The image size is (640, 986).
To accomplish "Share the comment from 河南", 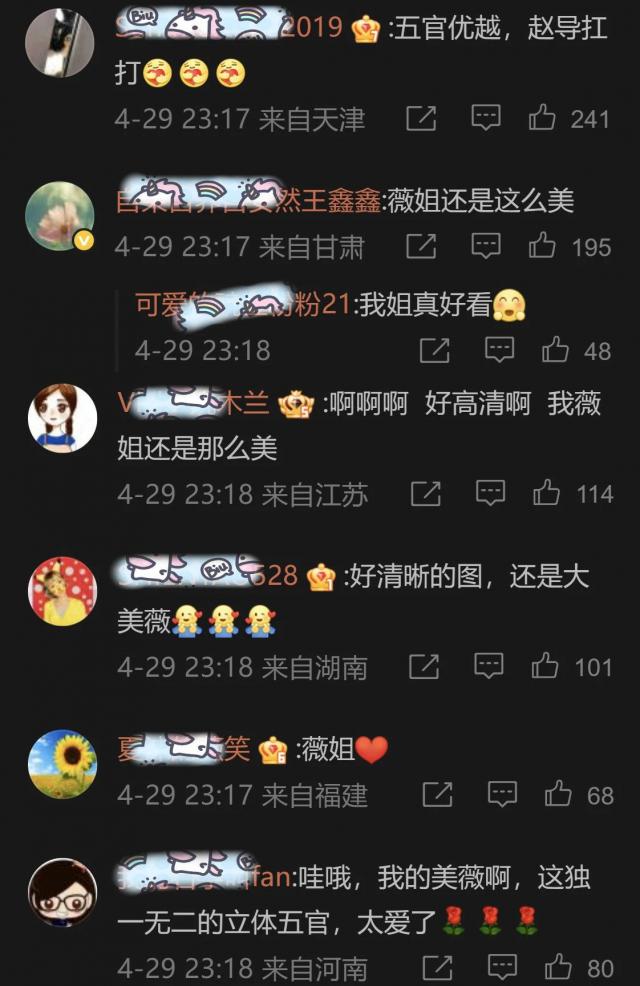I will pyautogui.click(x=436, y=968).
